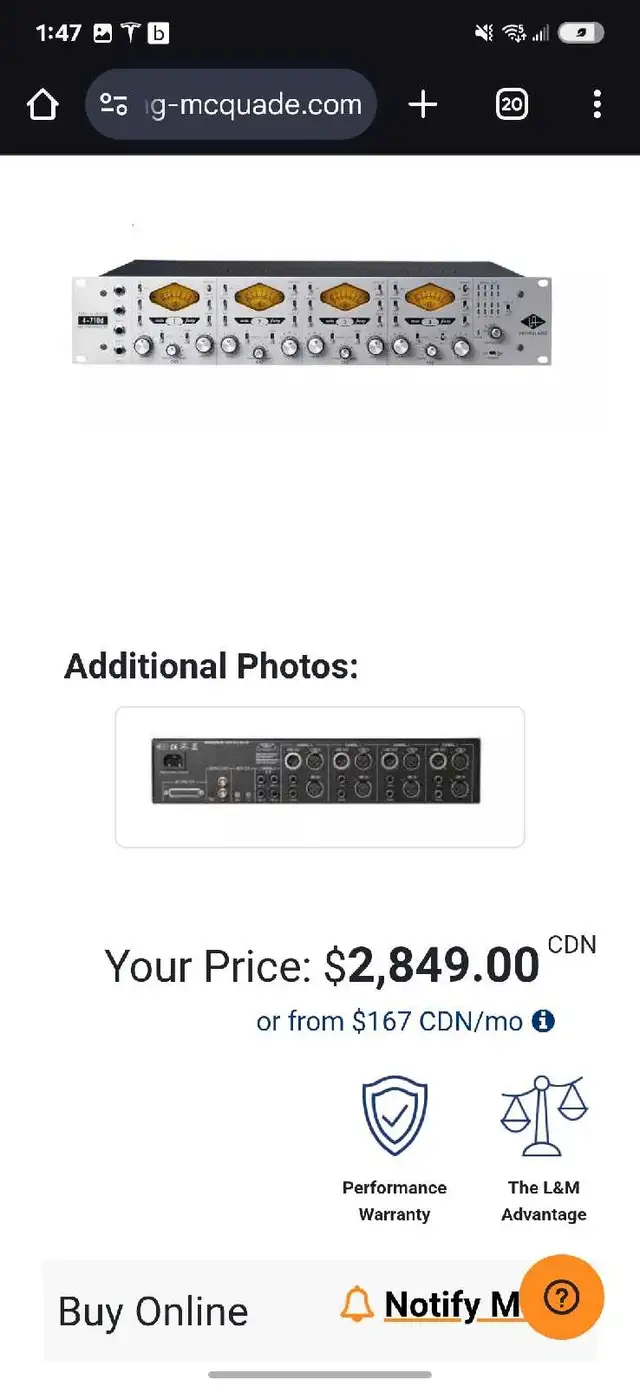Open a new browser tab
This screenshot has width=640, height=1388.
coord(423,104)
